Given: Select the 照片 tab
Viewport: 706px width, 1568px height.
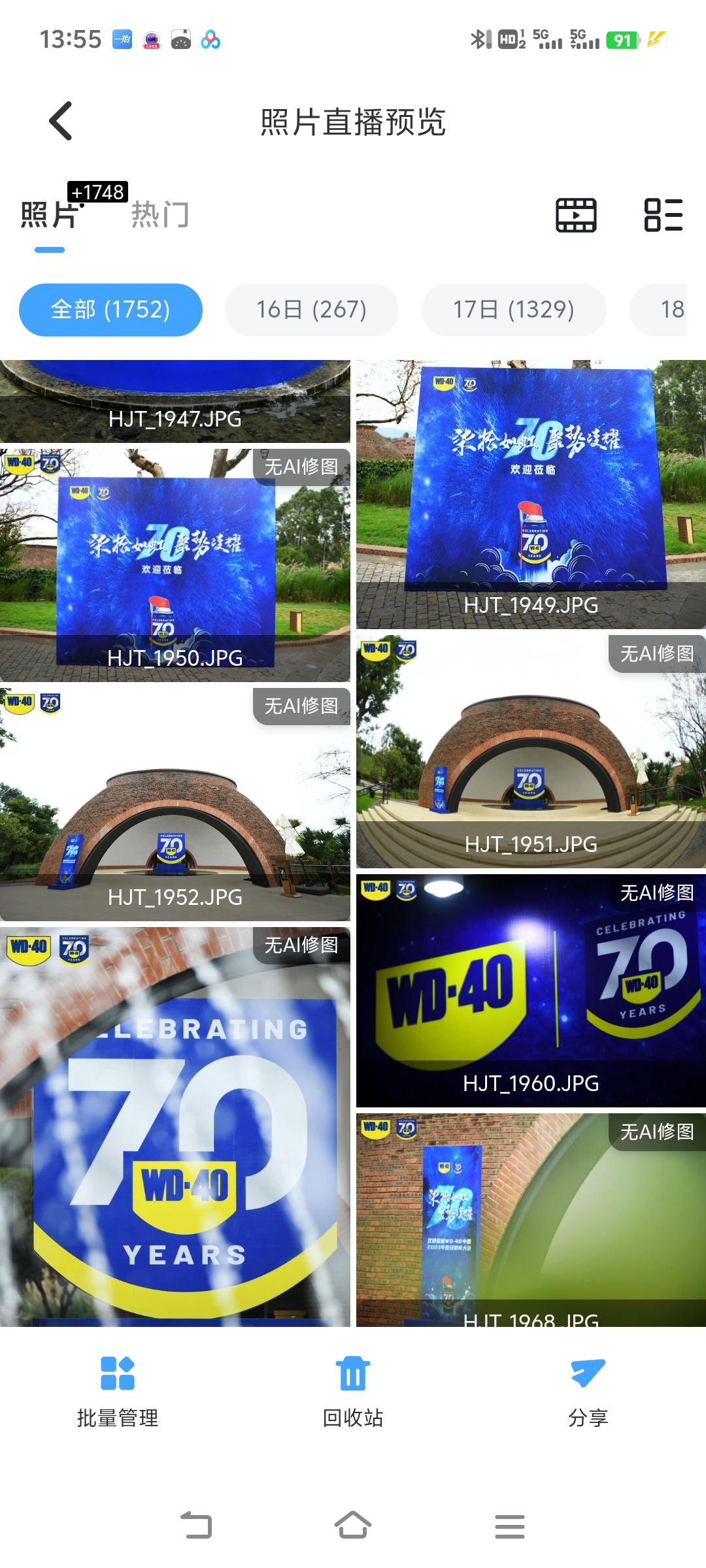Looking at the screenshot, I should 50,215.
